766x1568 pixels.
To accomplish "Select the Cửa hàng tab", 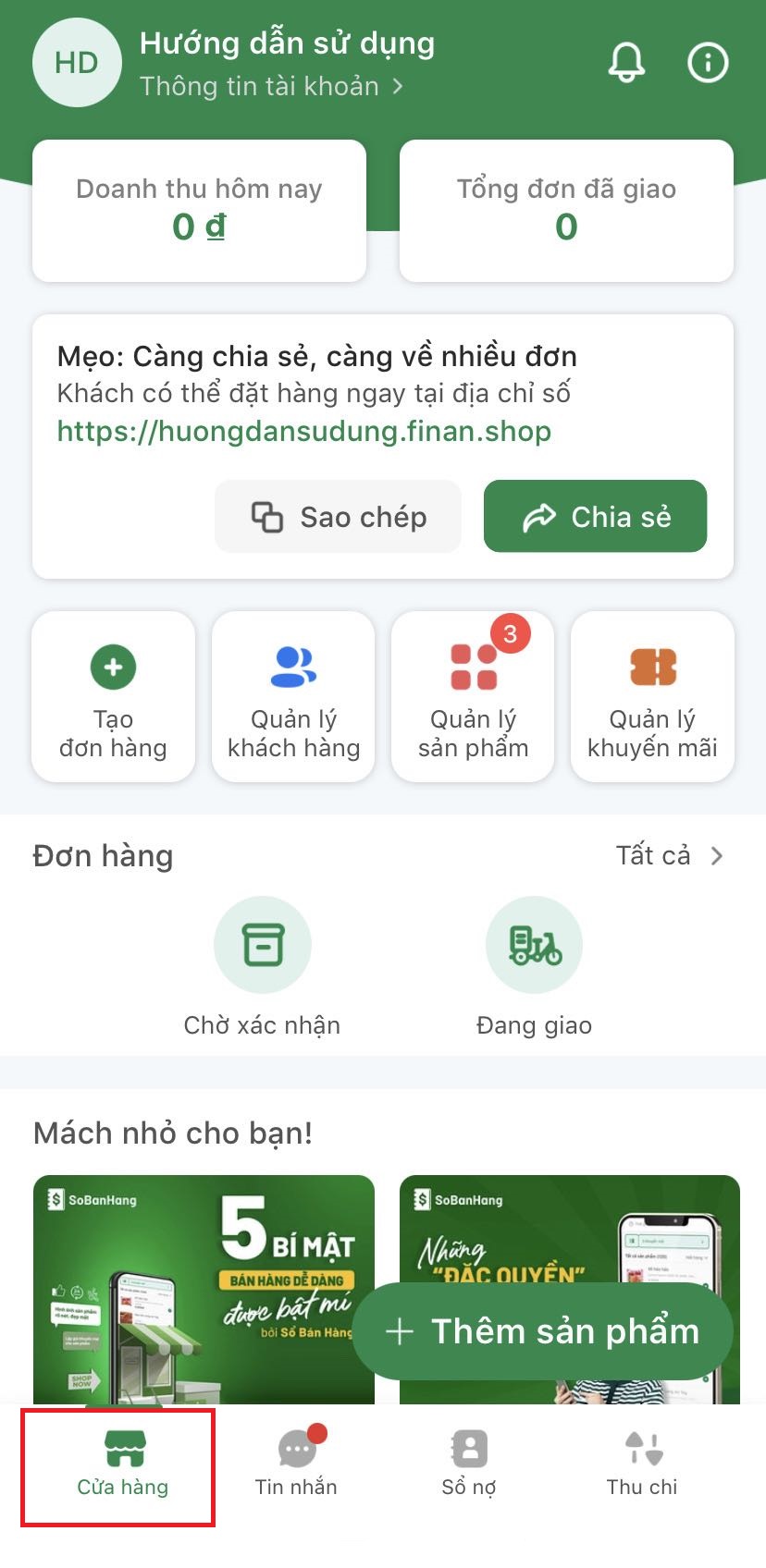I will (x=123, y=1463).
